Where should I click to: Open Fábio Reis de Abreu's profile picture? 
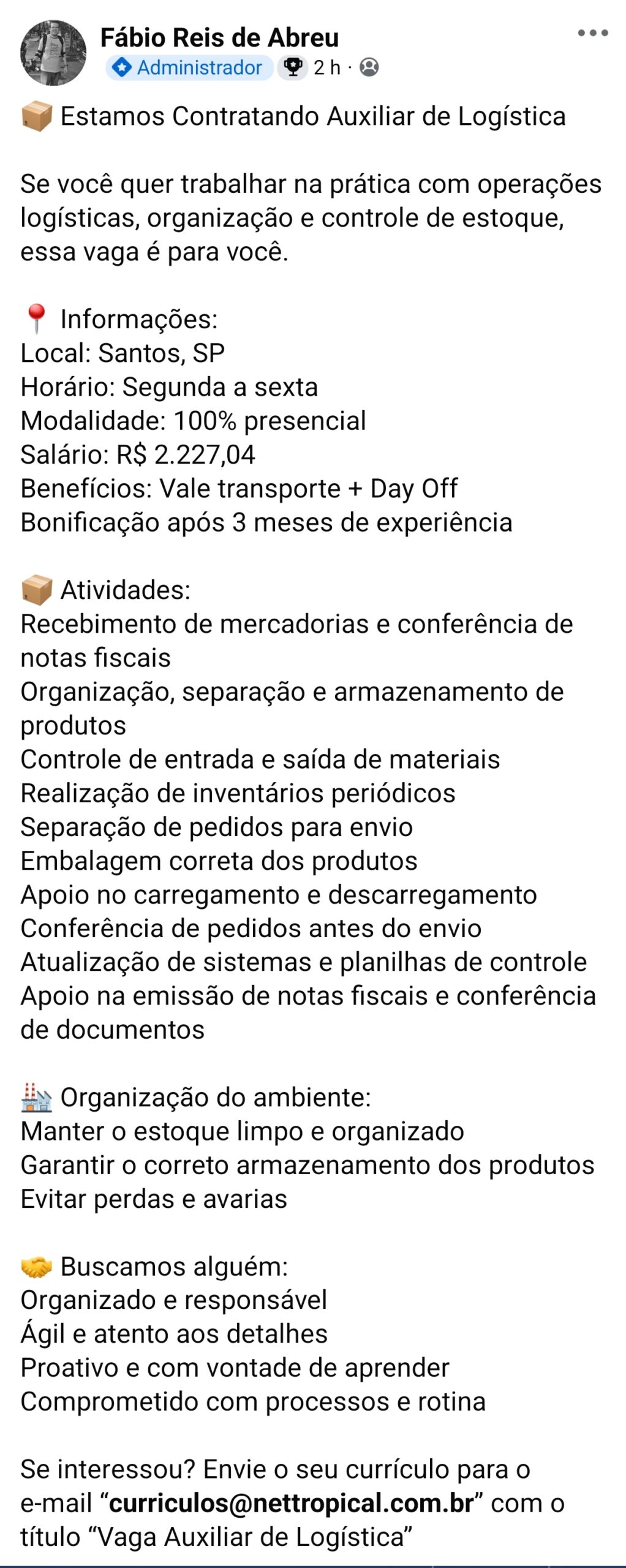pyautogui.click(x=53, y=53)
